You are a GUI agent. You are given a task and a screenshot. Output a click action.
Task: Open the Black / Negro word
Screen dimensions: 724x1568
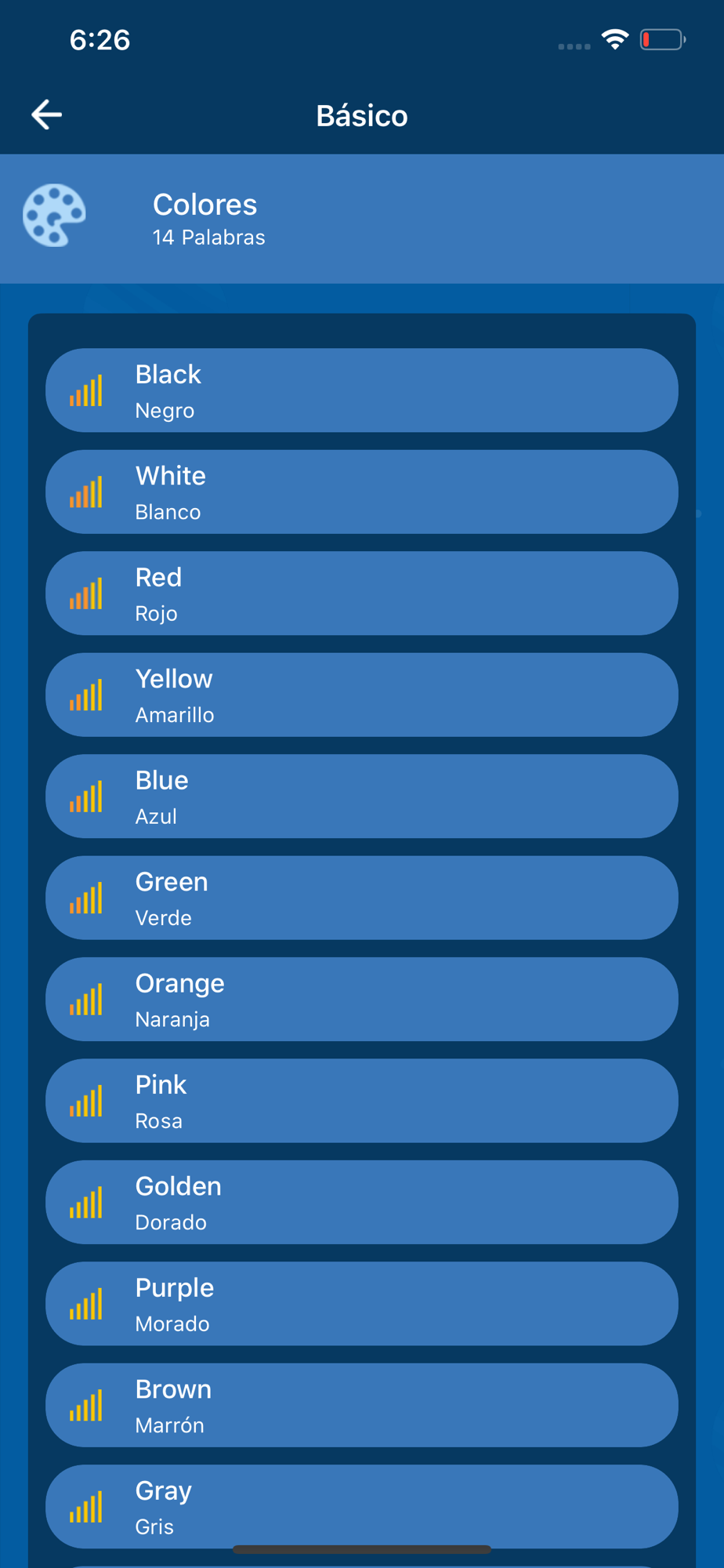tap(362, 390)
